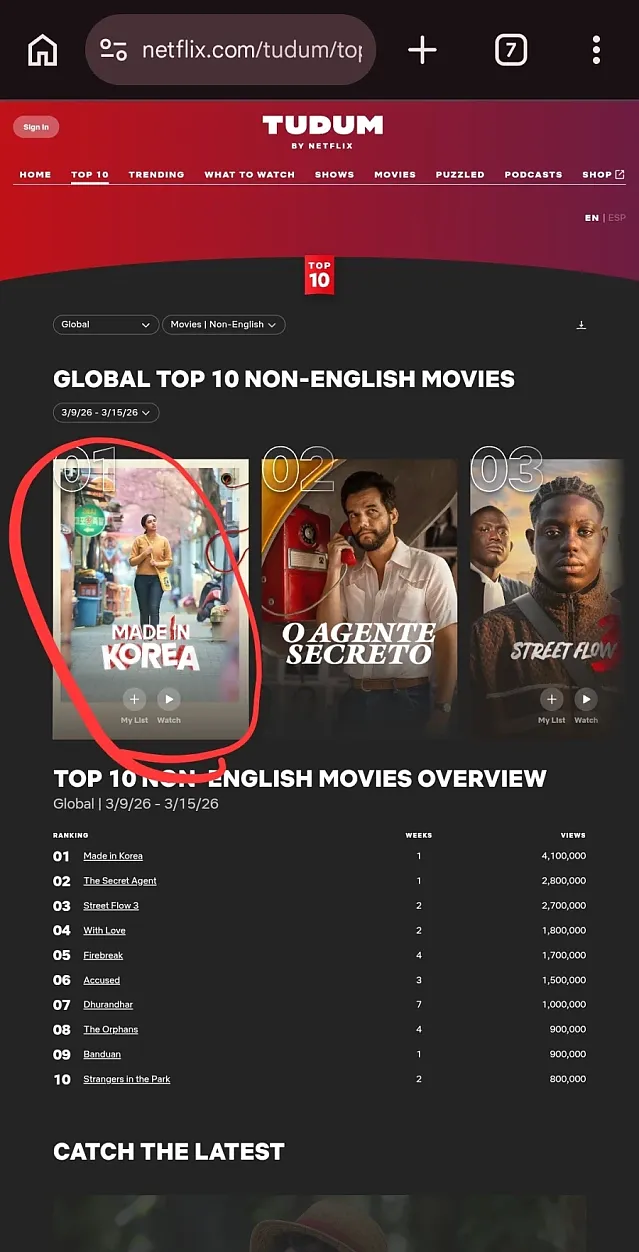Download the Top 10 list data
Viewport: 639px width, 1252px height.
[x=581, y=325]
